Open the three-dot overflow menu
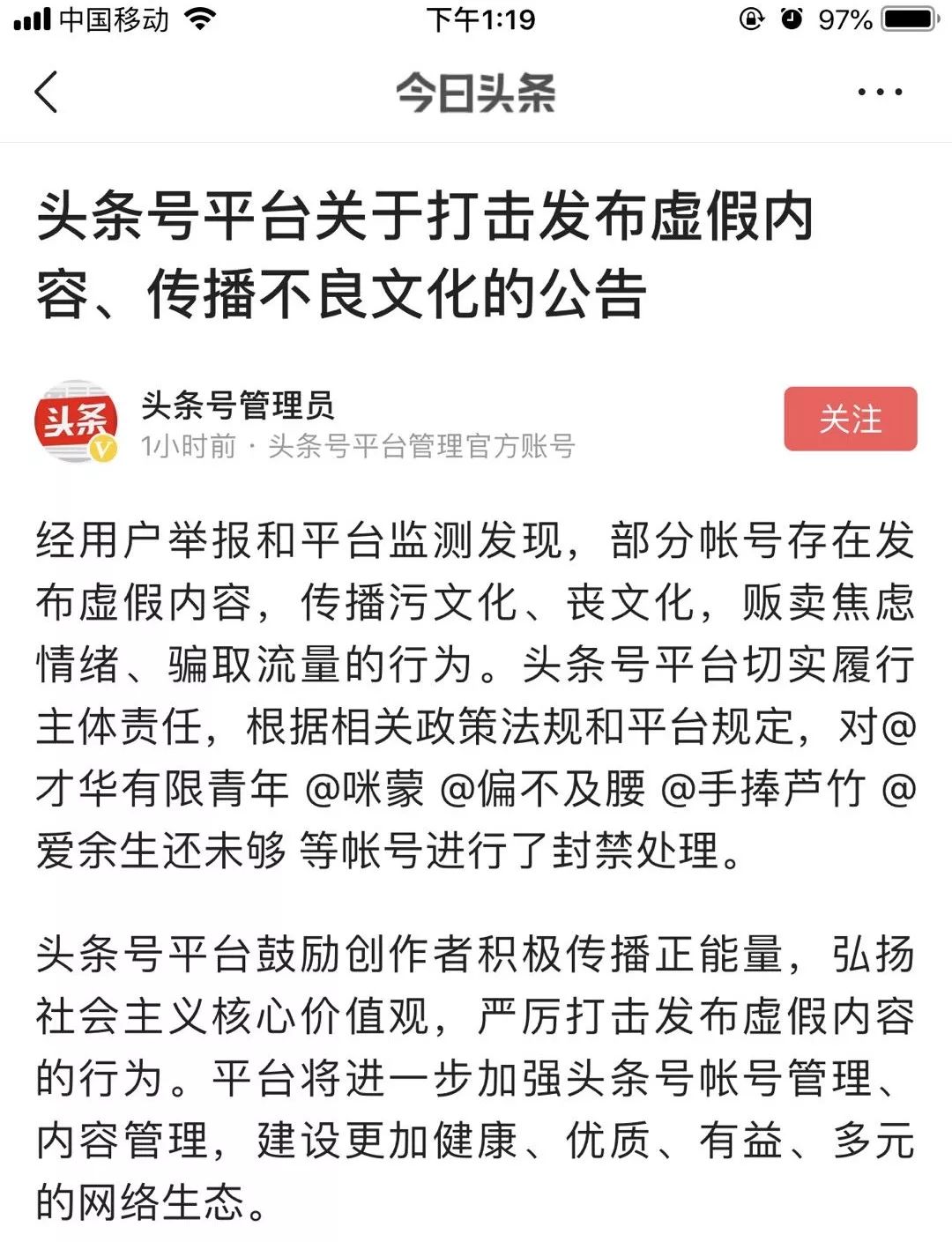This screenshot has height=1242, width=952. (880, 92)
